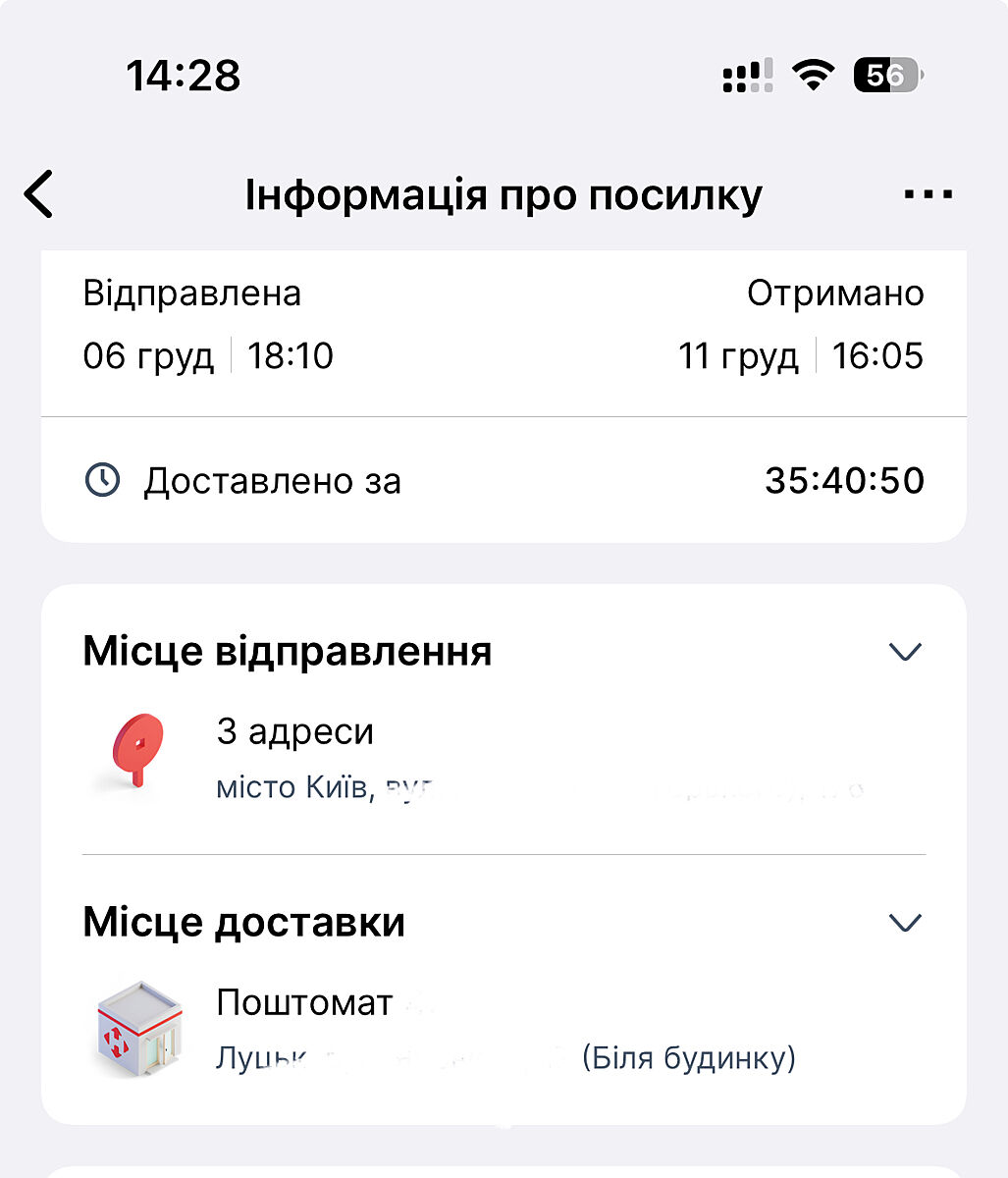Expand the Місце доставки section
This screenshot has width=1008, height=1178.
coord(904,923)
